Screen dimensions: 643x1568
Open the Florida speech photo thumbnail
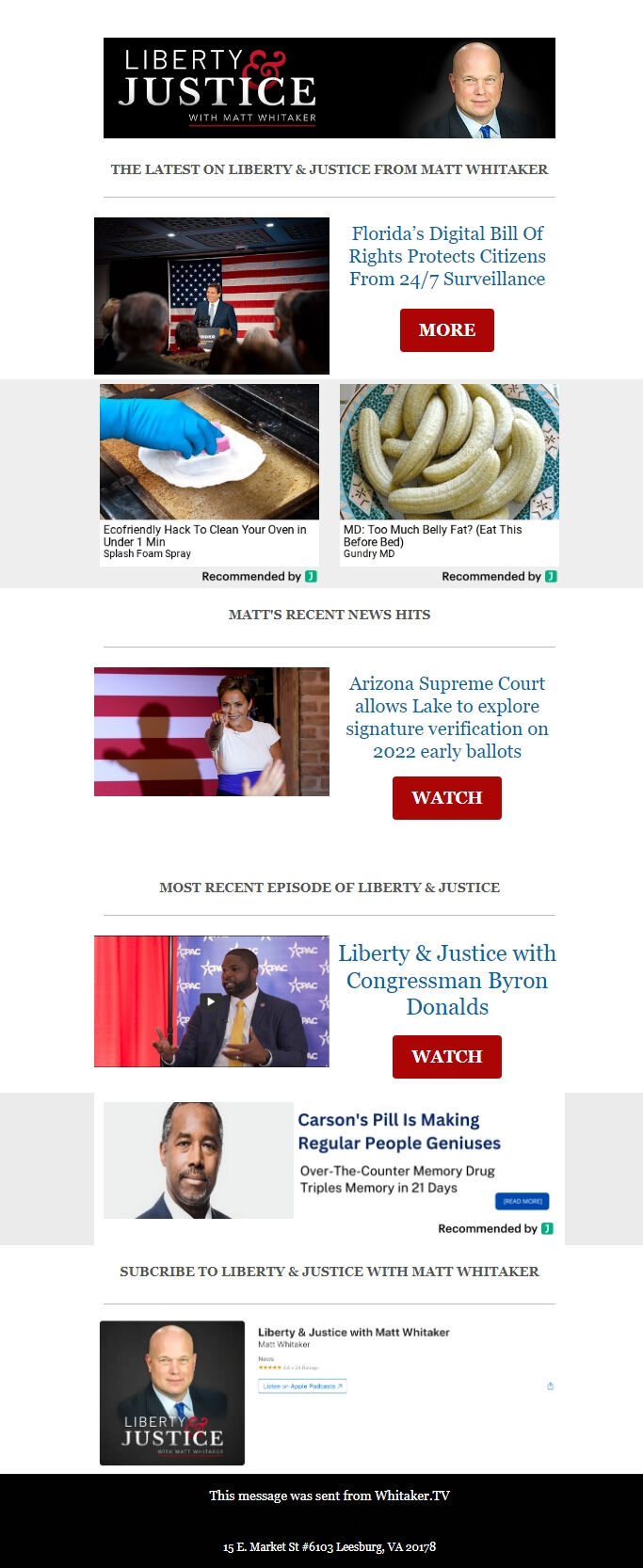pos(212,296)
